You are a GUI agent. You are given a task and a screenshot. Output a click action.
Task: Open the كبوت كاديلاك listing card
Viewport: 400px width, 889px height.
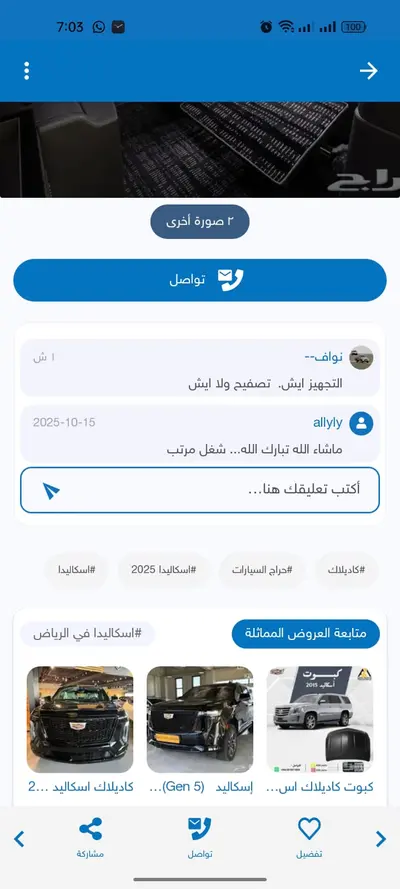click(x=320, y=730)
